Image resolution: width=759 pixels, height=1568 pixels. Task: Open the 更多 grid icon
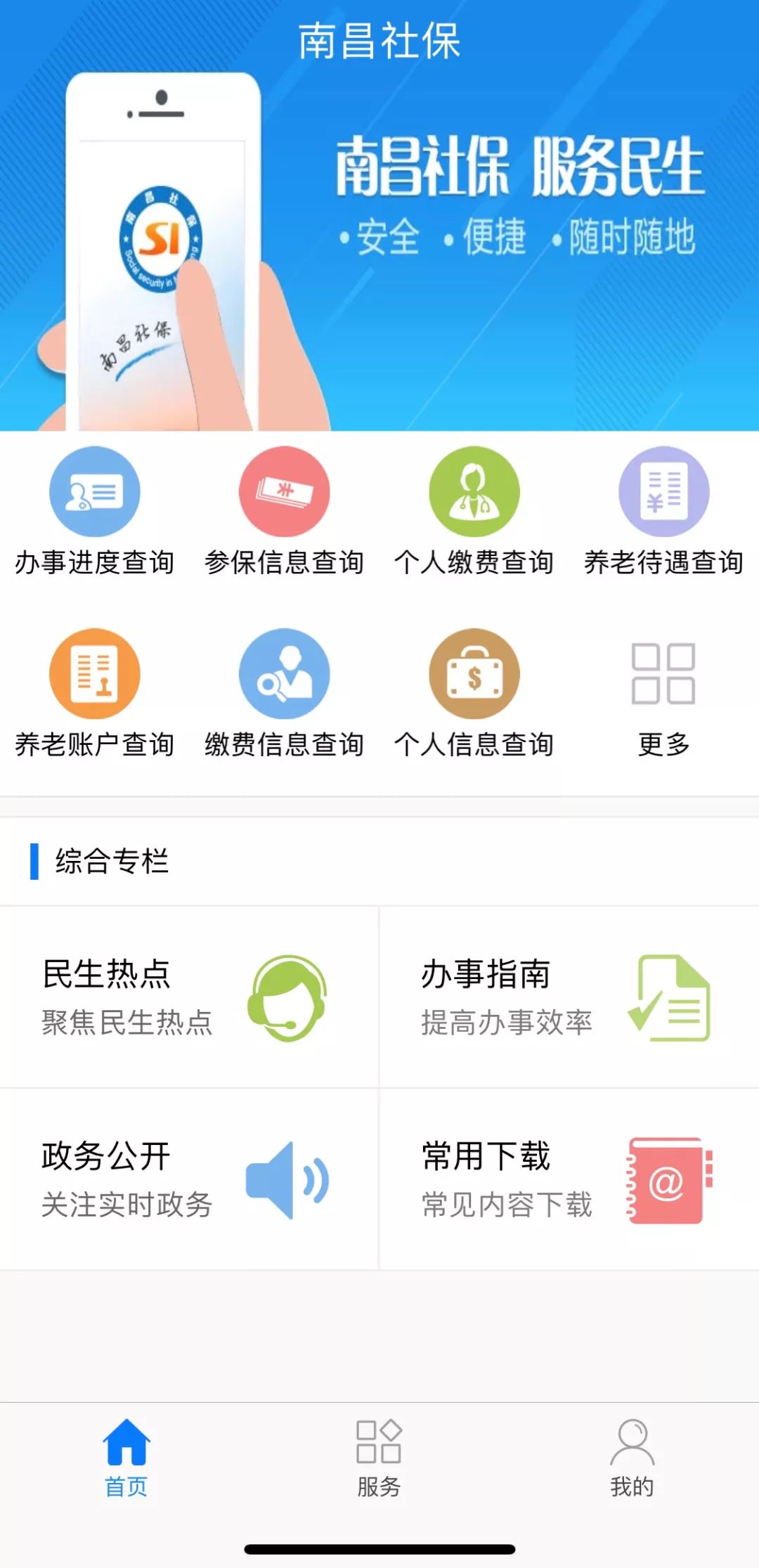tap(664, 673)
